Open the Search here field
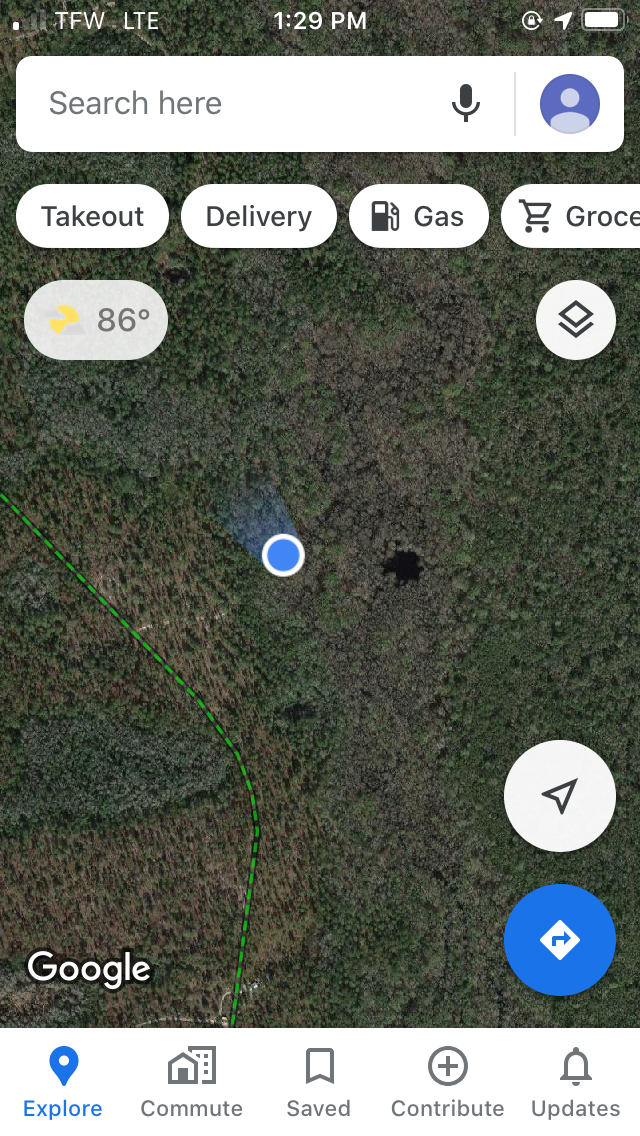The image size is (640, 1136). click(x=230, y=103)
